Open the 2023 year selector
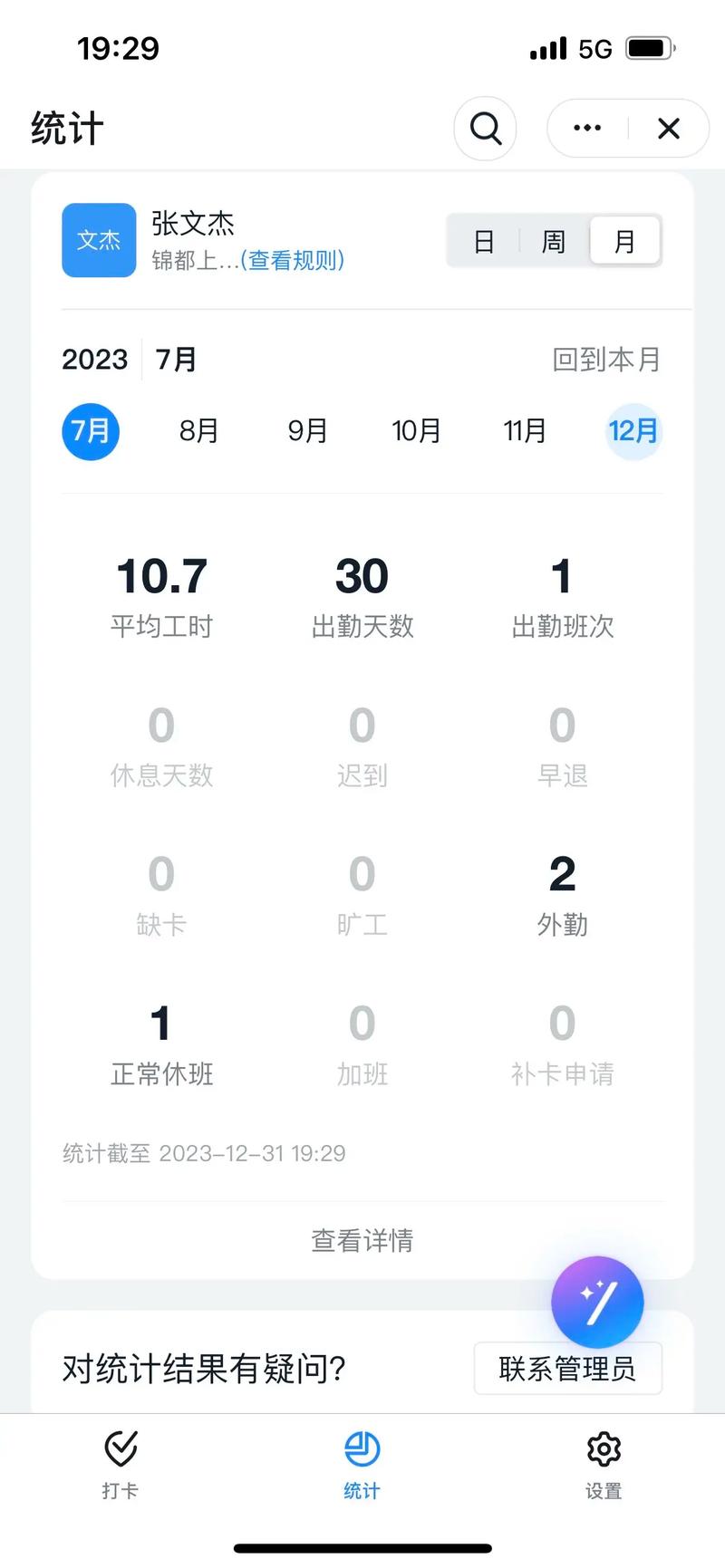 coord(94,360)
